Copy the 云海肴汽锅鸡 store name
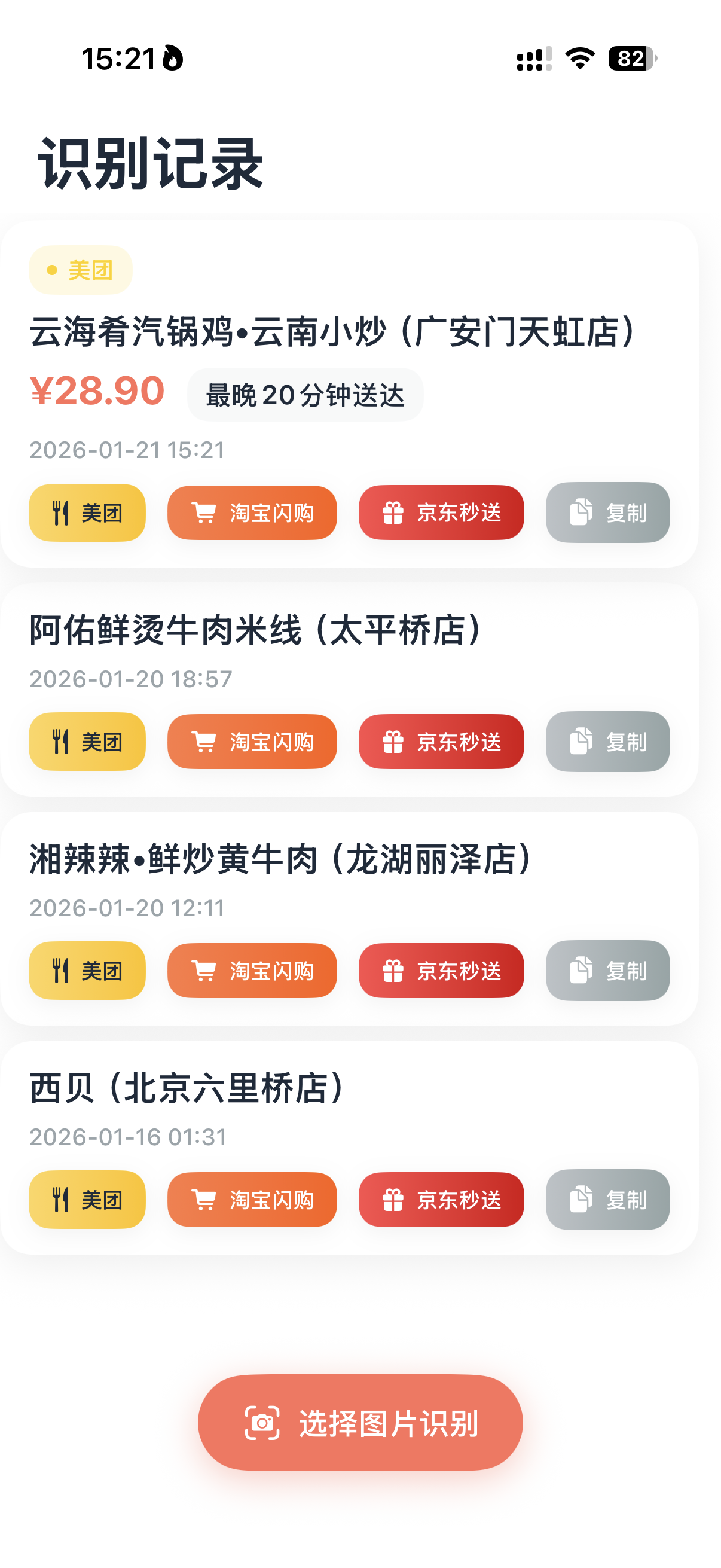This screenshot has width=721, height=1568. (x=607, y=513)
